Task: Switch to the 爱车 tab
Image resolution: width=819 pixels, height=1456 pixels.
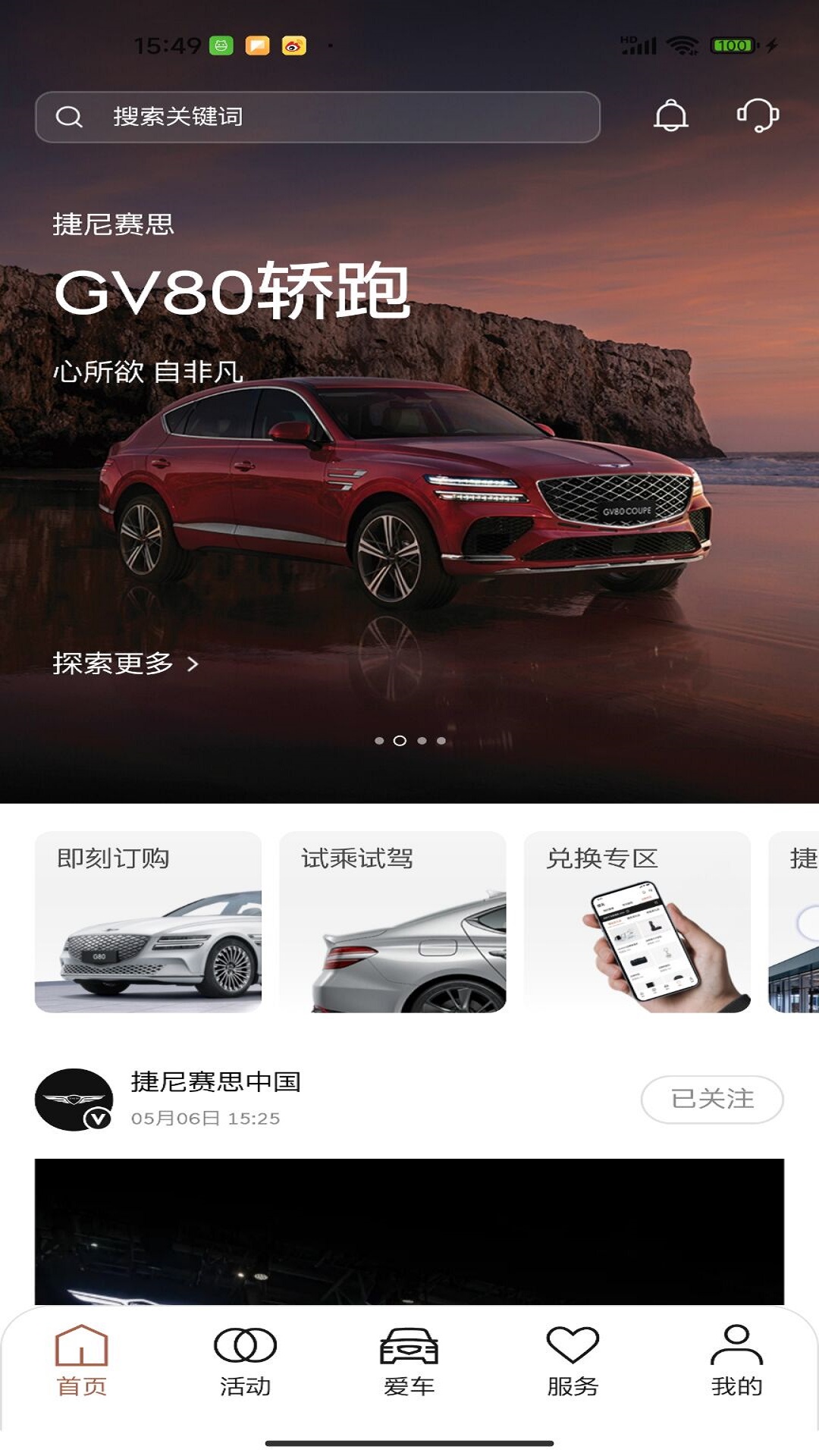Action: click(x=409, y=1361)
